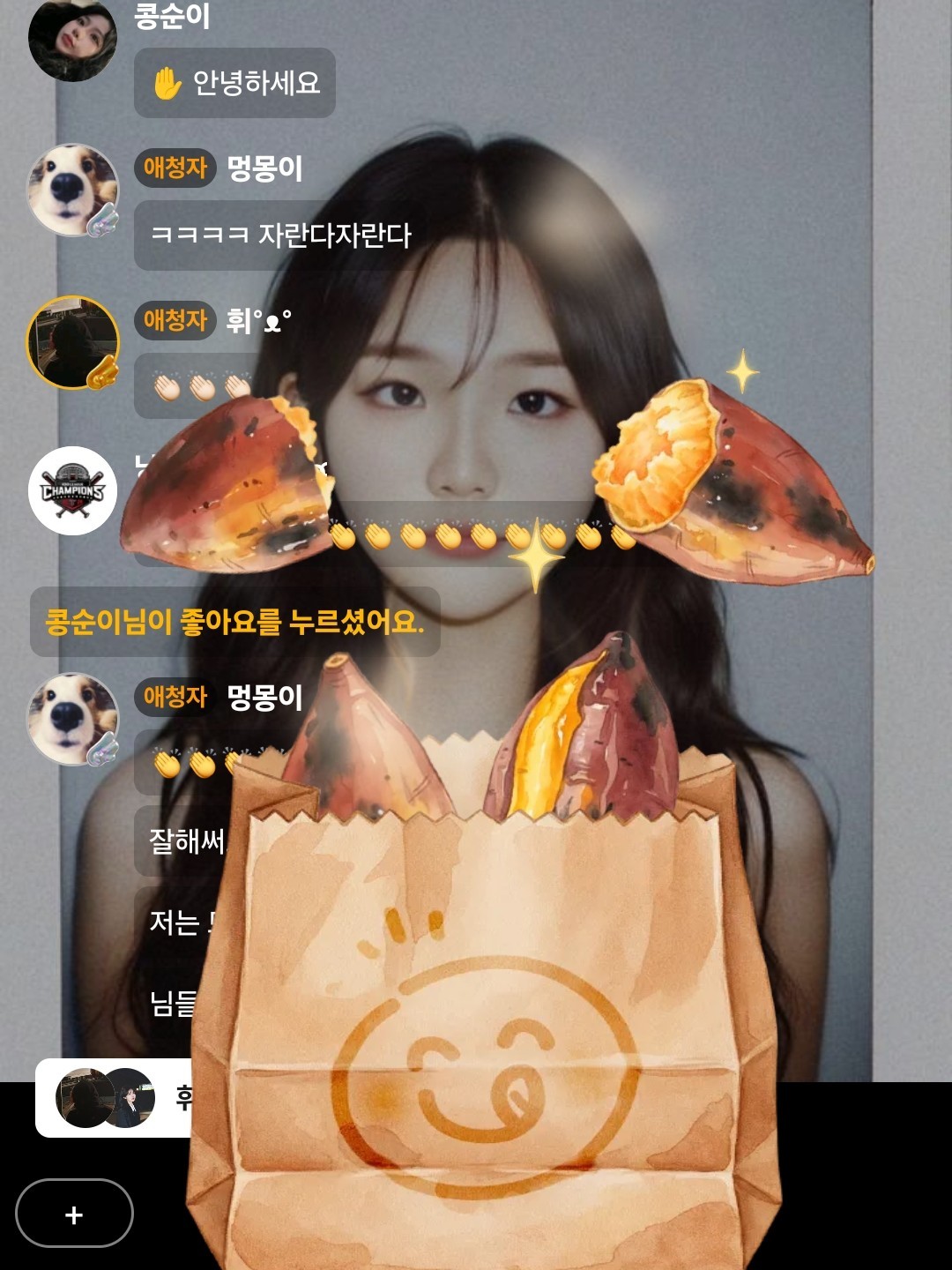This screenshot has height=1270, width=952.
Task: Open 콩순이's profile picture in chat
Action: [72, 40]
